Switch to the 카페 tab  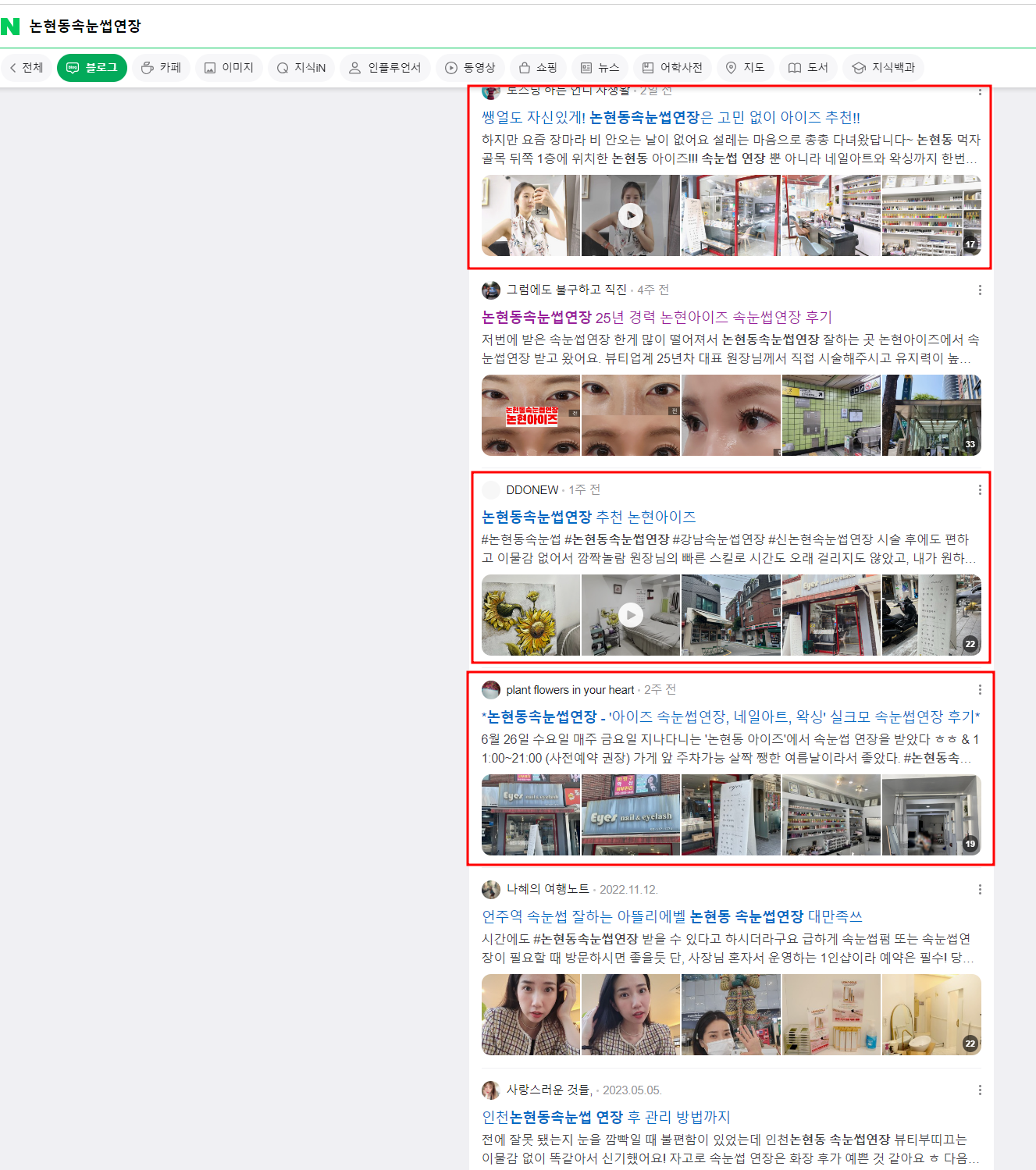162,68
